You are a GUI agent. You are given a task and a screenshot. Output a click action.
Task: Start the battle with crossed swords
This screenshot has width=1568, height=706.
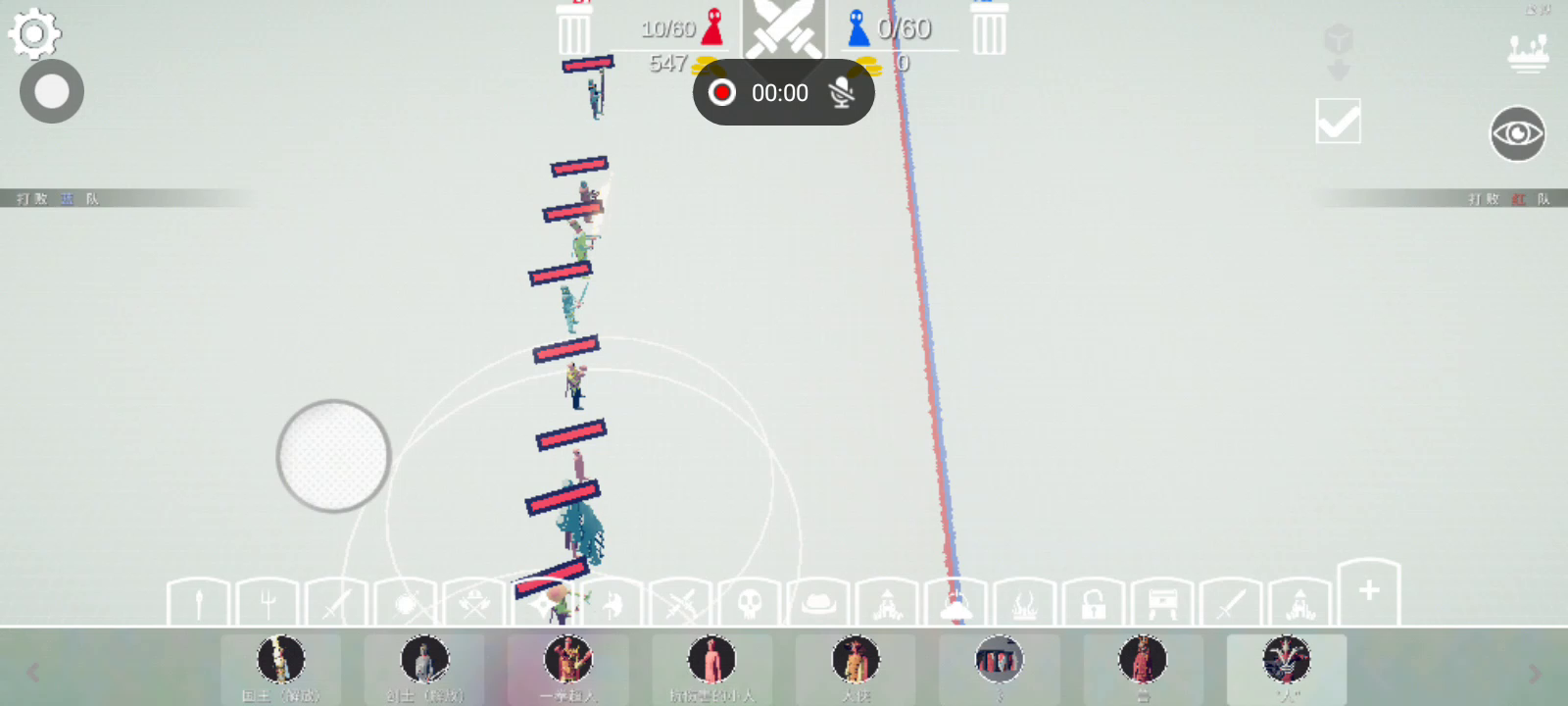pyautogui.click(x=783, y=29)
